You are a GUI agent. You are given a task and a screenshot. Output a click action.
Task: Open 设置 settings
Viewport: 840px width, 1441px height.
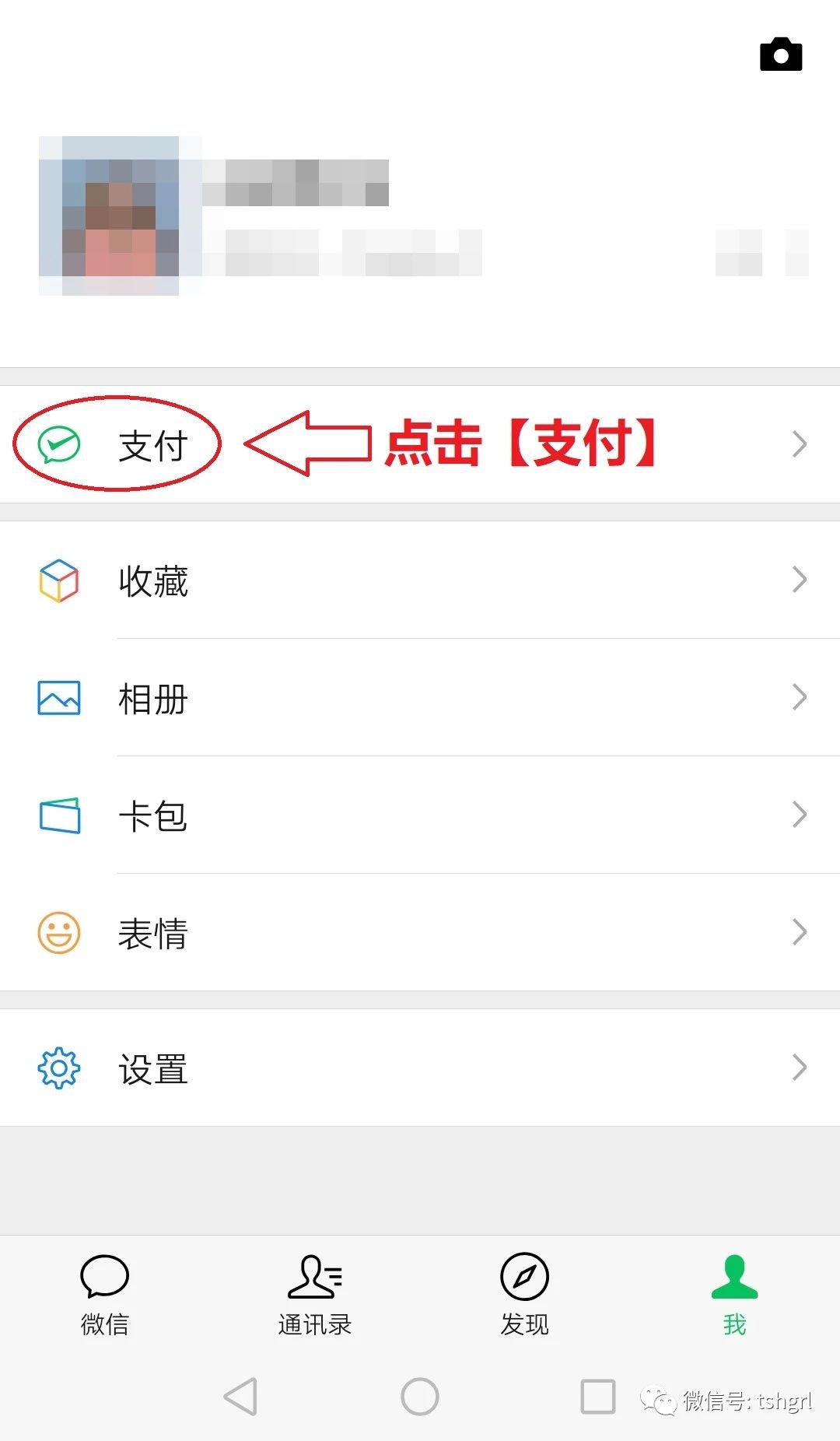point(420,1068)
